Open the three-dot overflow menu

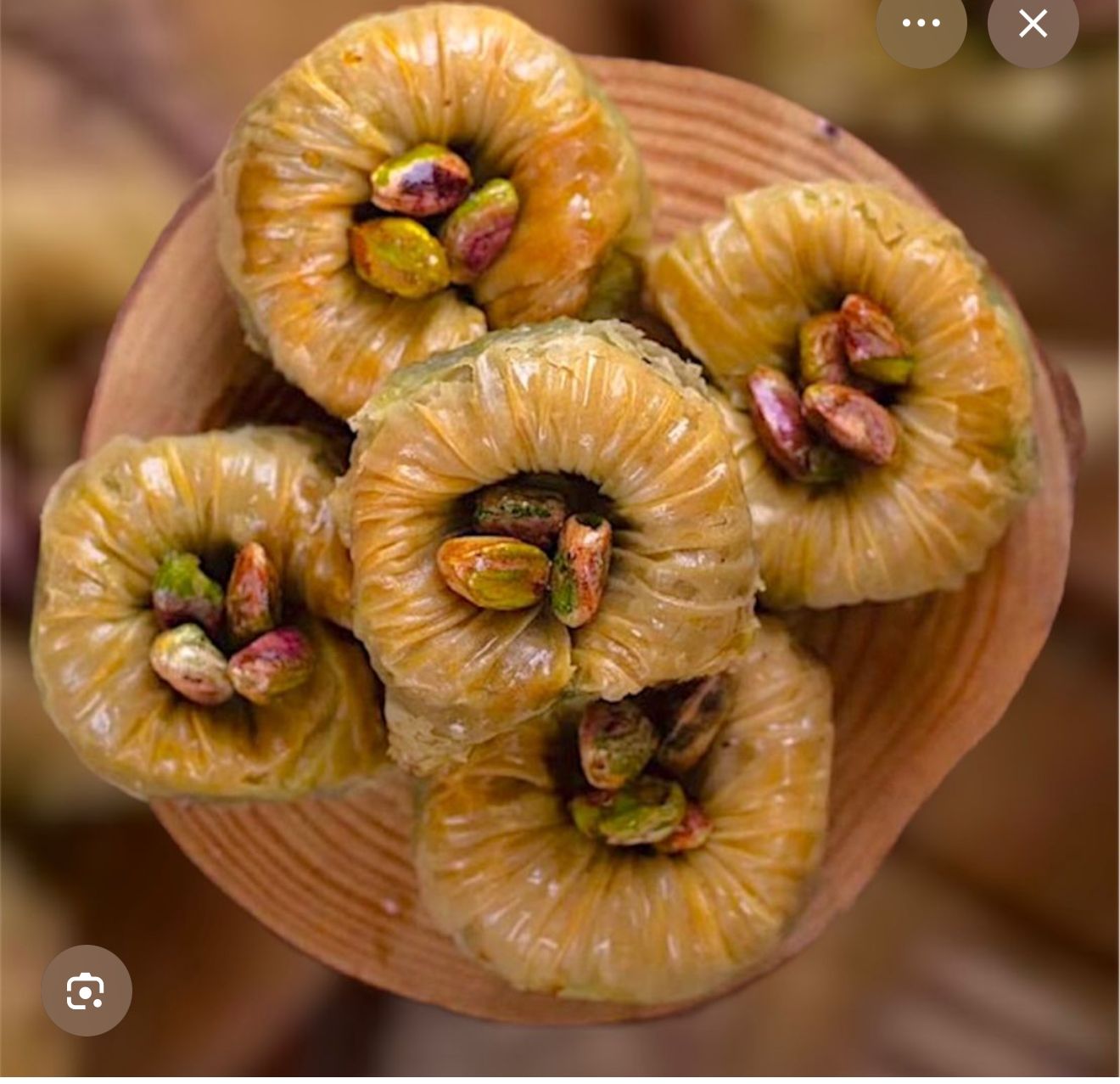921,24
